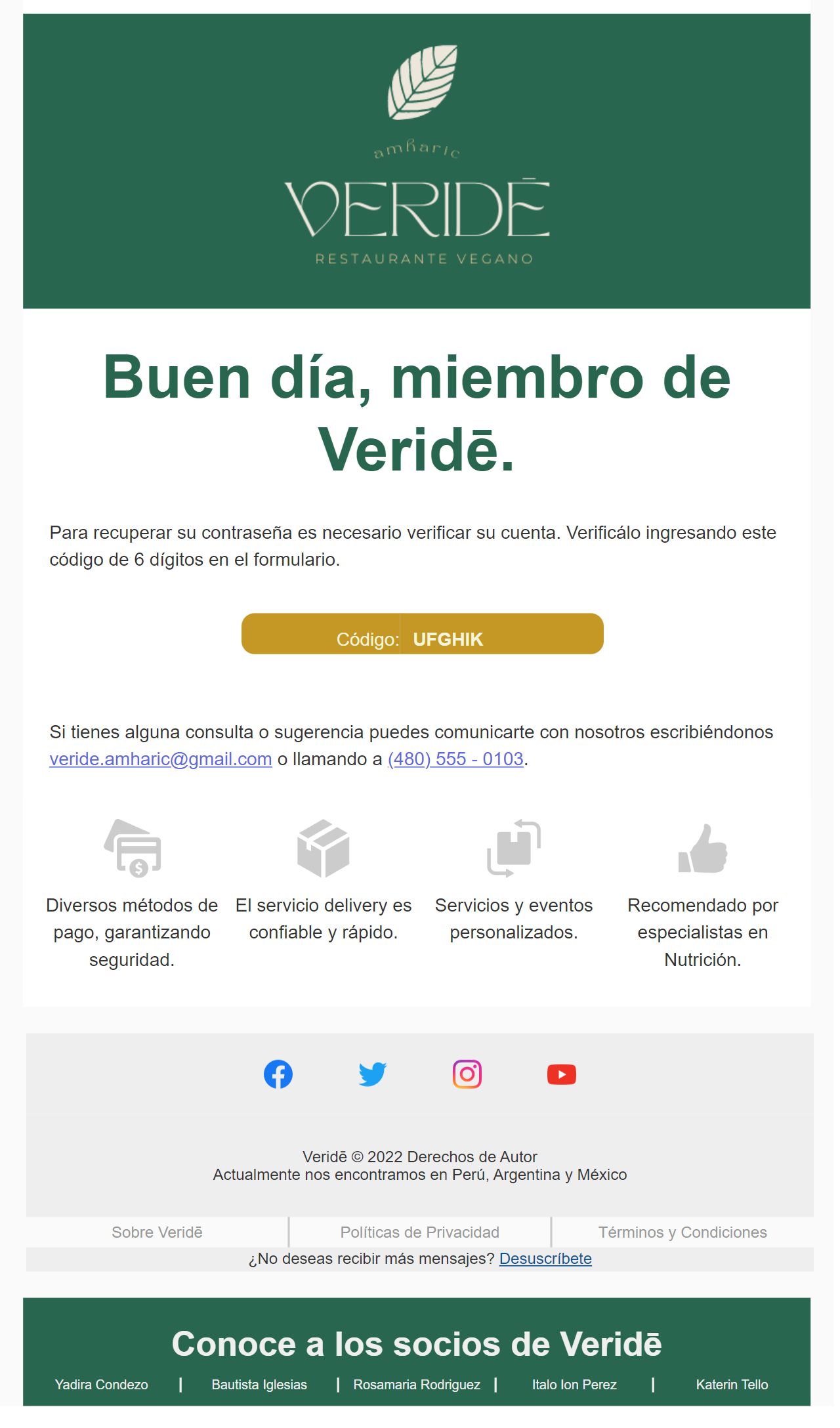Call the (480) 555 - 0103 phone link
This screenshot has width=840, height=1428.
click(455, 759)
